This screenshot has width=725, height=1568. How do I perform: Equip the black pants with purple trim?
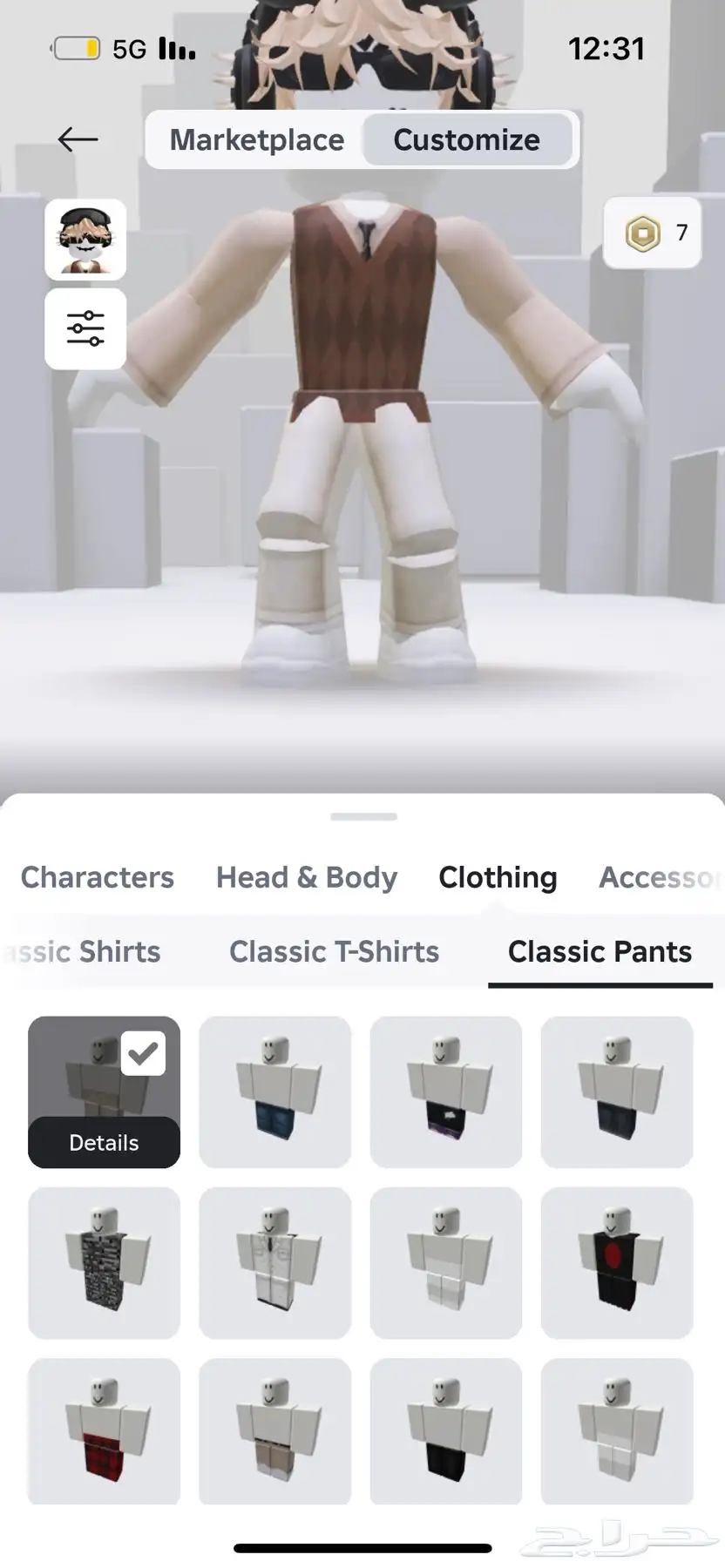click(x=445, y=1092)
